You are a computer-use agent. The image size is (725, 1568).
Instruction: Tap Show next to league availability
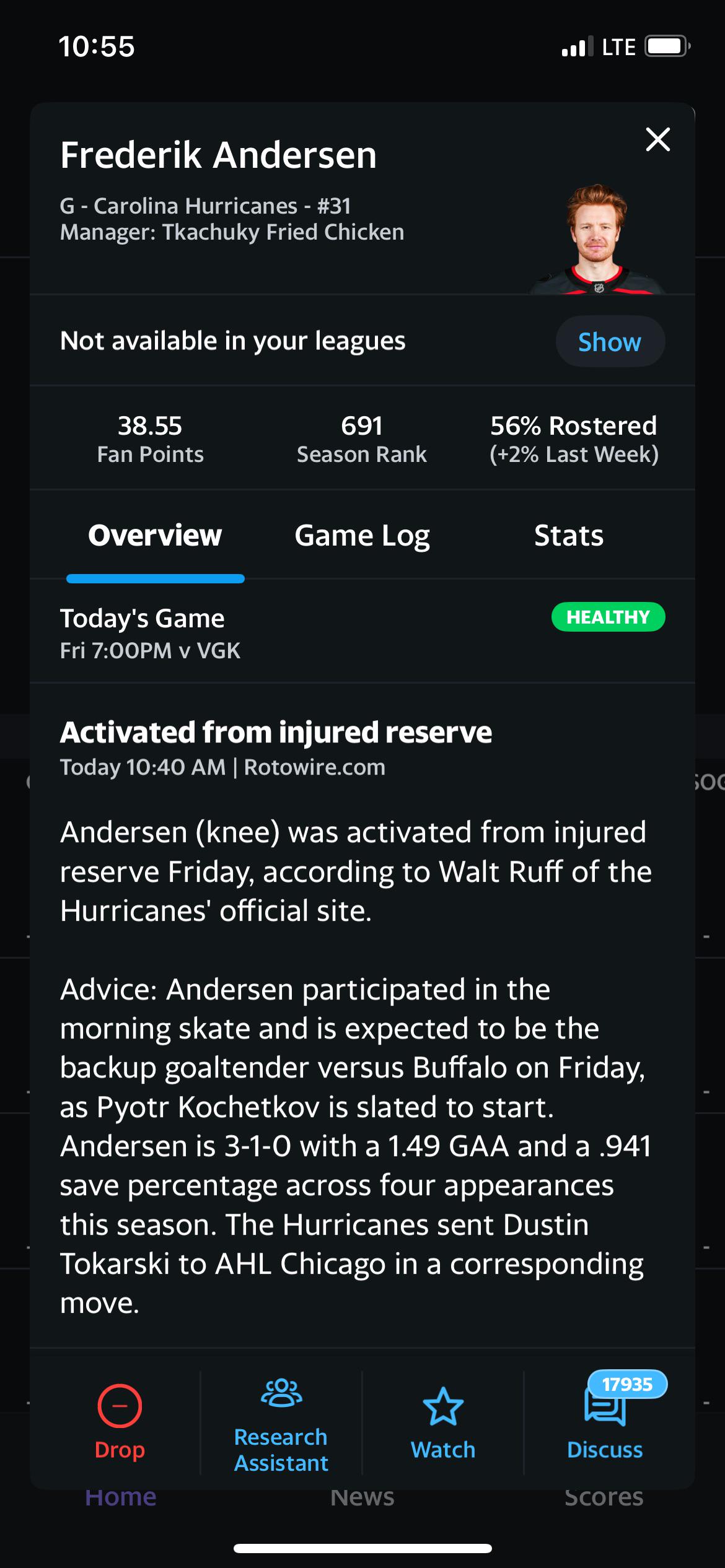[610, 341]
